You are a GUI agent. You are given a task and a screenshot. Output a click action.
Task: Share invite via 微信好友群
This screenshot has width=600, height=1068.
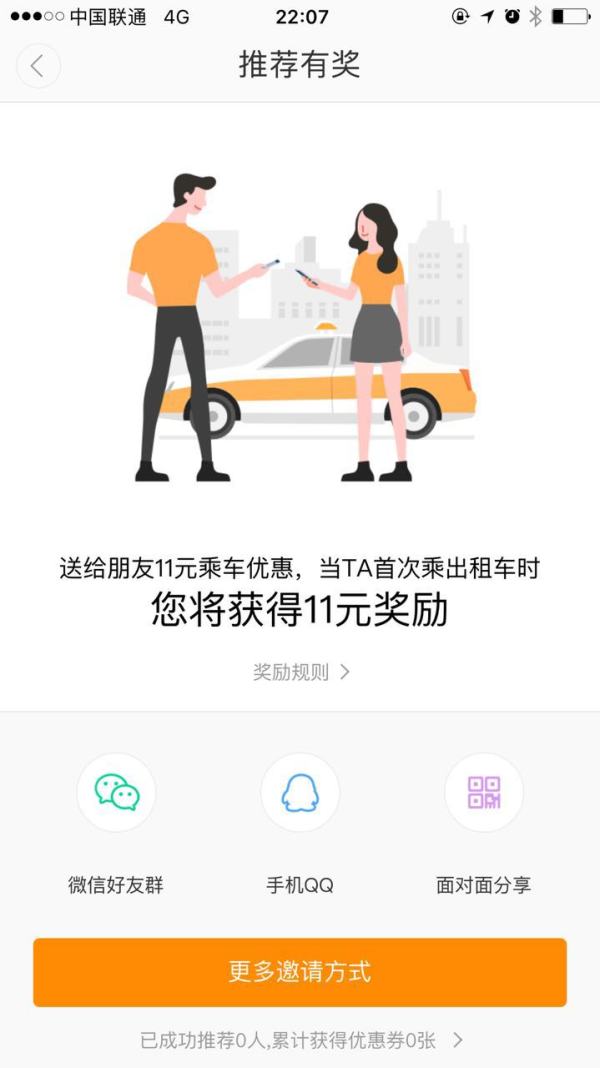[116, 793]
